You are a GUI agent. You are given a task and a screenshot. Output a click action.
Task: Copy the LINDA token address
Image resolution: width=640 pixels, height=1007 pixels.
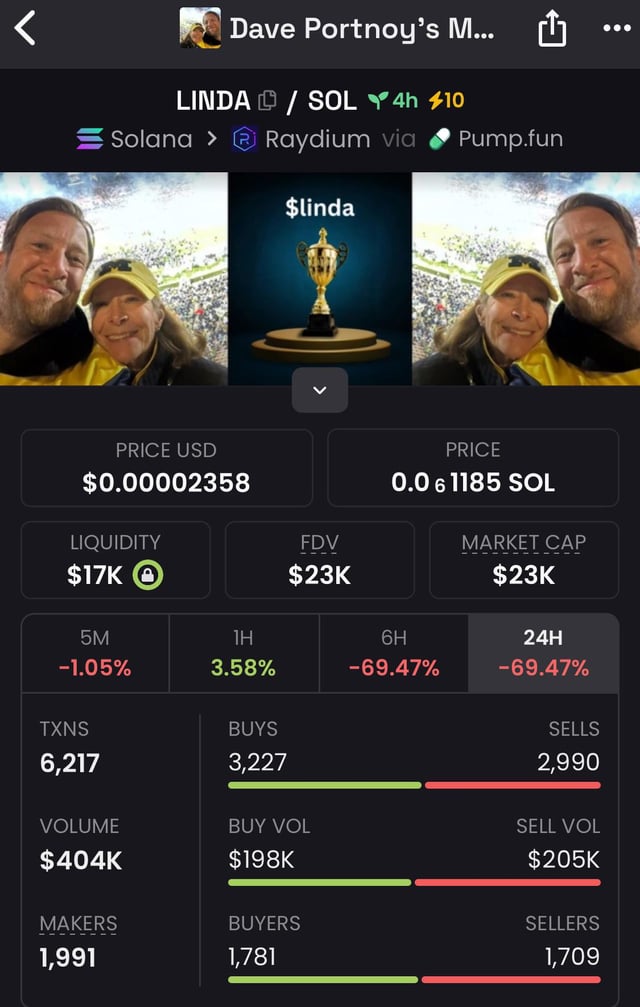coord(267,101)
